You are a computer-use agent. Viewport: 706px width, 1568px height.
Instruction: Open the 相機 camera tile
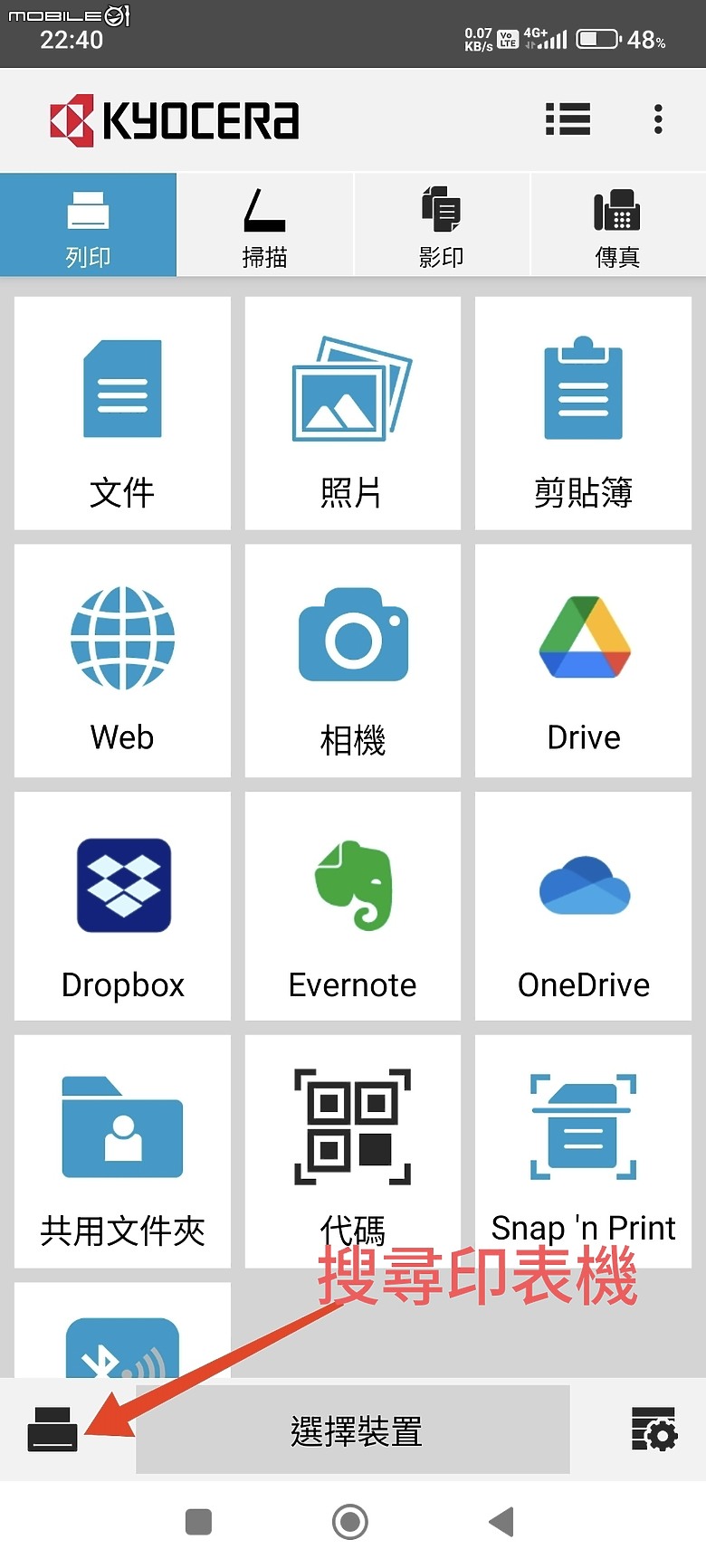click(x=353, y=660)
